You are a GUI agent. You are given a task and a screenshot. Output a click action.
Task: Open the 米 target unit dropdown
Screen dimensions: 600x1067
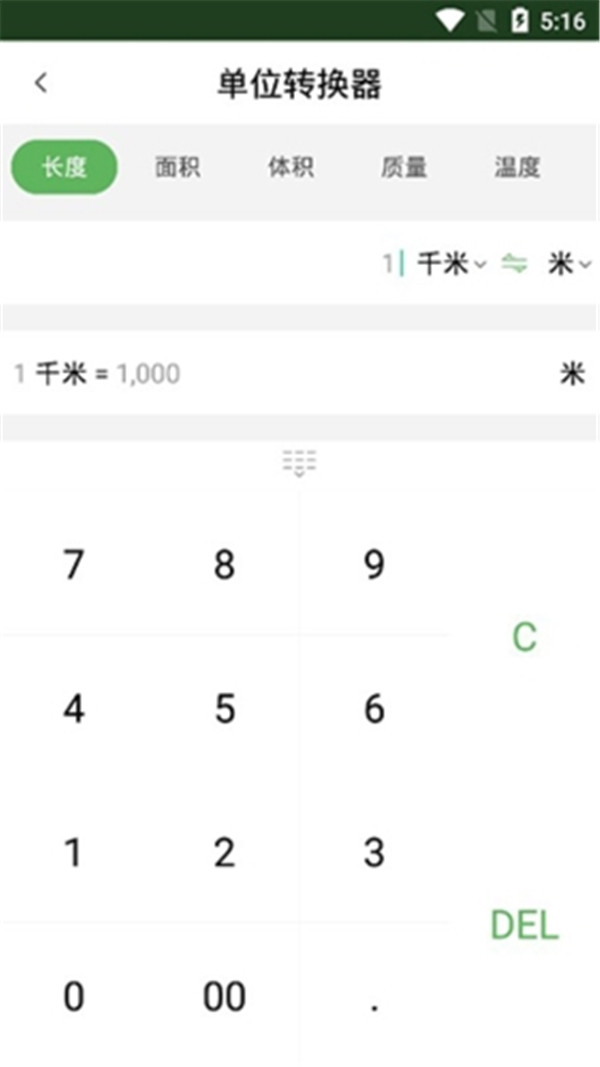(569, 264)
